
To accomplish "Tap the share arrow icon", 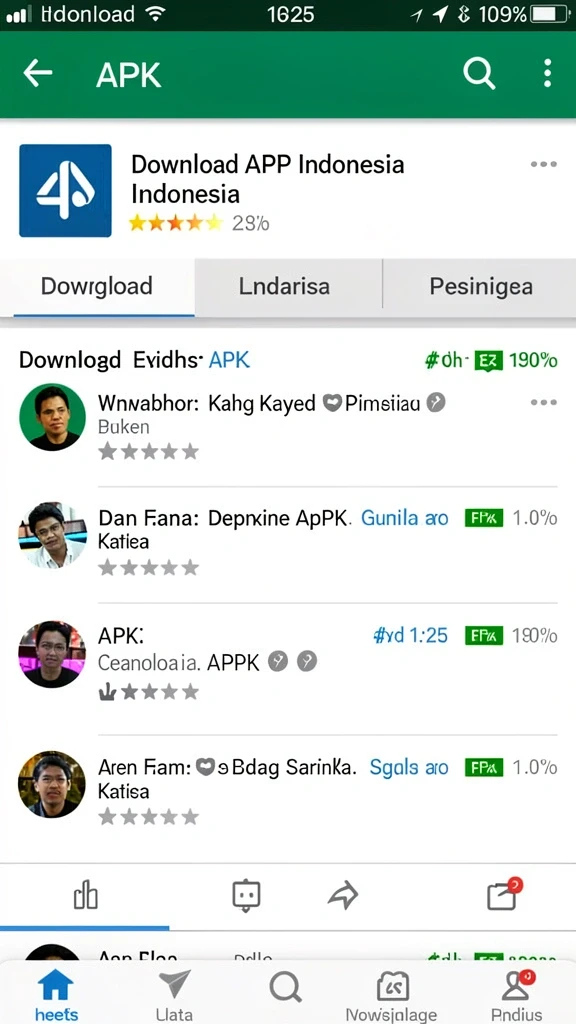I will (343, 895).
